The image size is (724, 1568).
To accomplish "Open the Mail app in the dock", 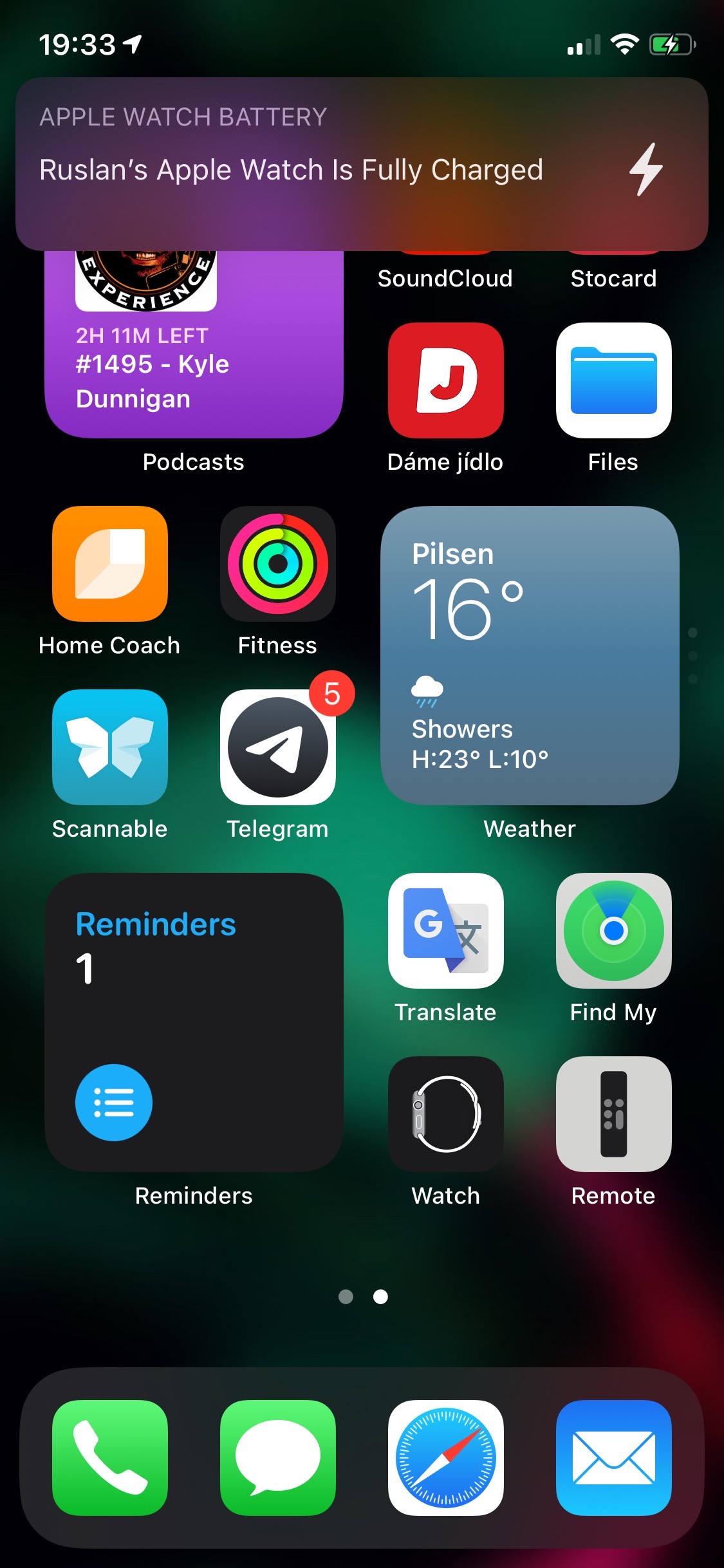I will pyautogui.click(x=613, y=1457).
